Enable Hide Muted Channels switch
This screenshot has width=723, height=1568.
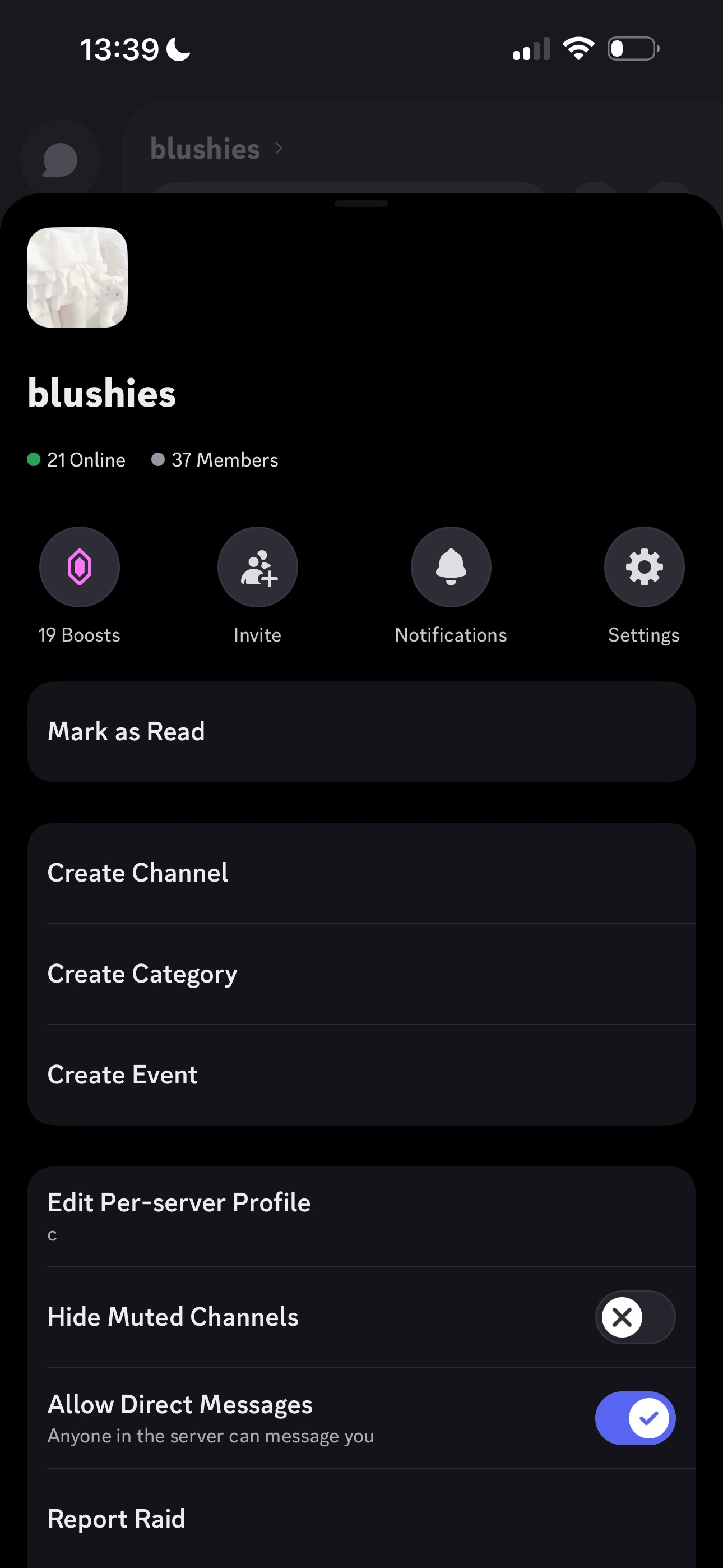634,1317
